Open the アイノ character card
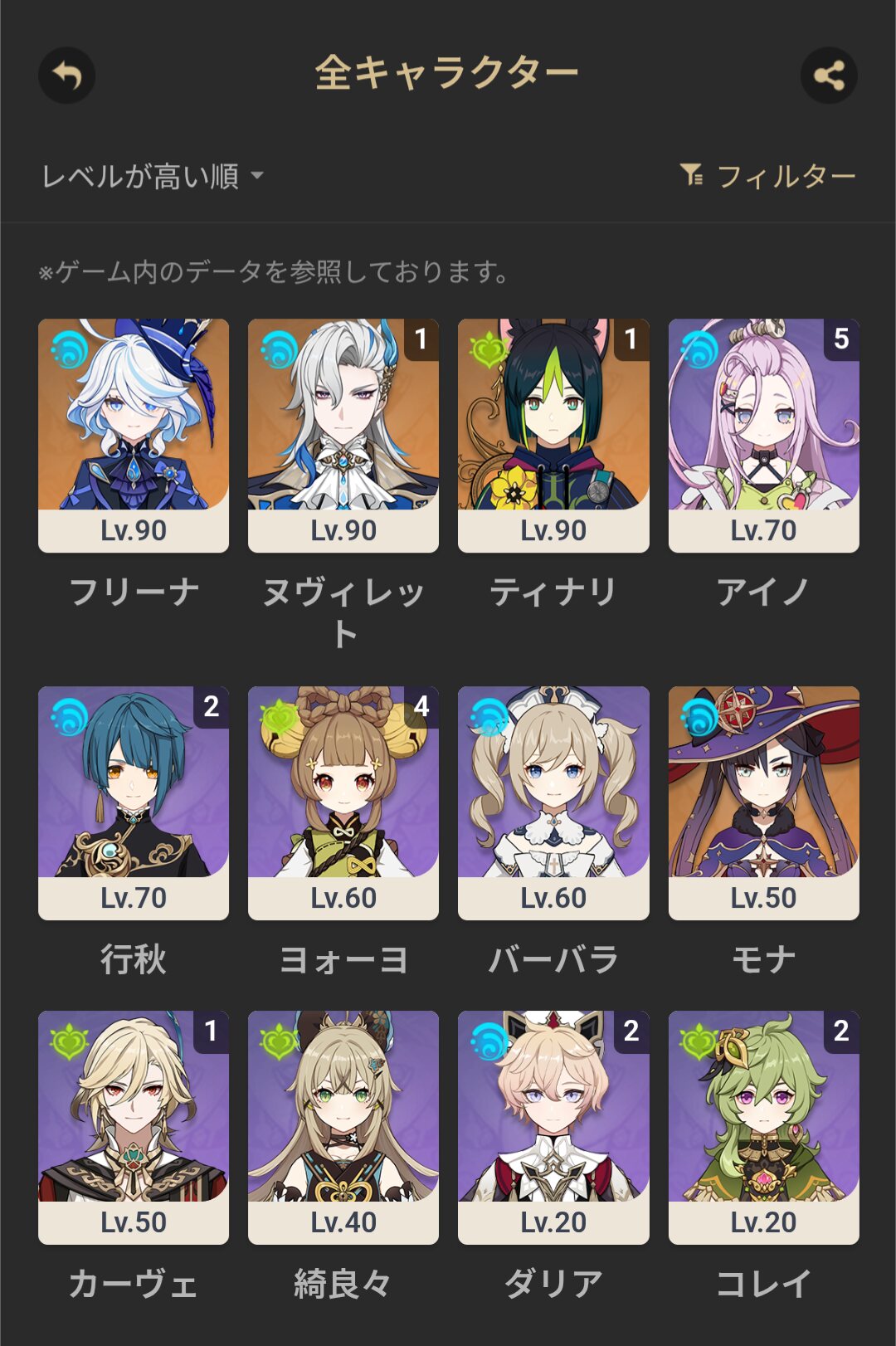This screenshot has width=896, height=1346. [x=763, y=435]
